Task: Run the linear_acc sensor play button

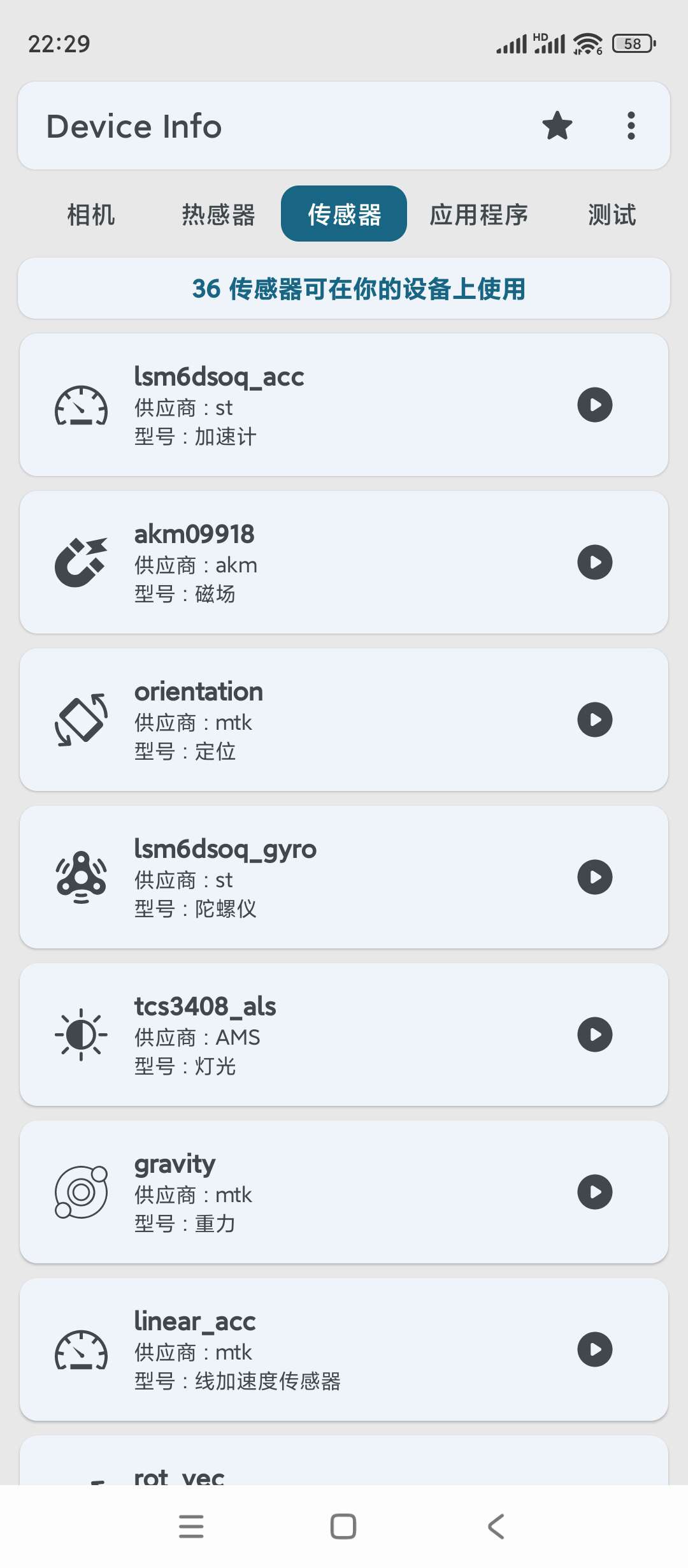Action: (595, 1349)
